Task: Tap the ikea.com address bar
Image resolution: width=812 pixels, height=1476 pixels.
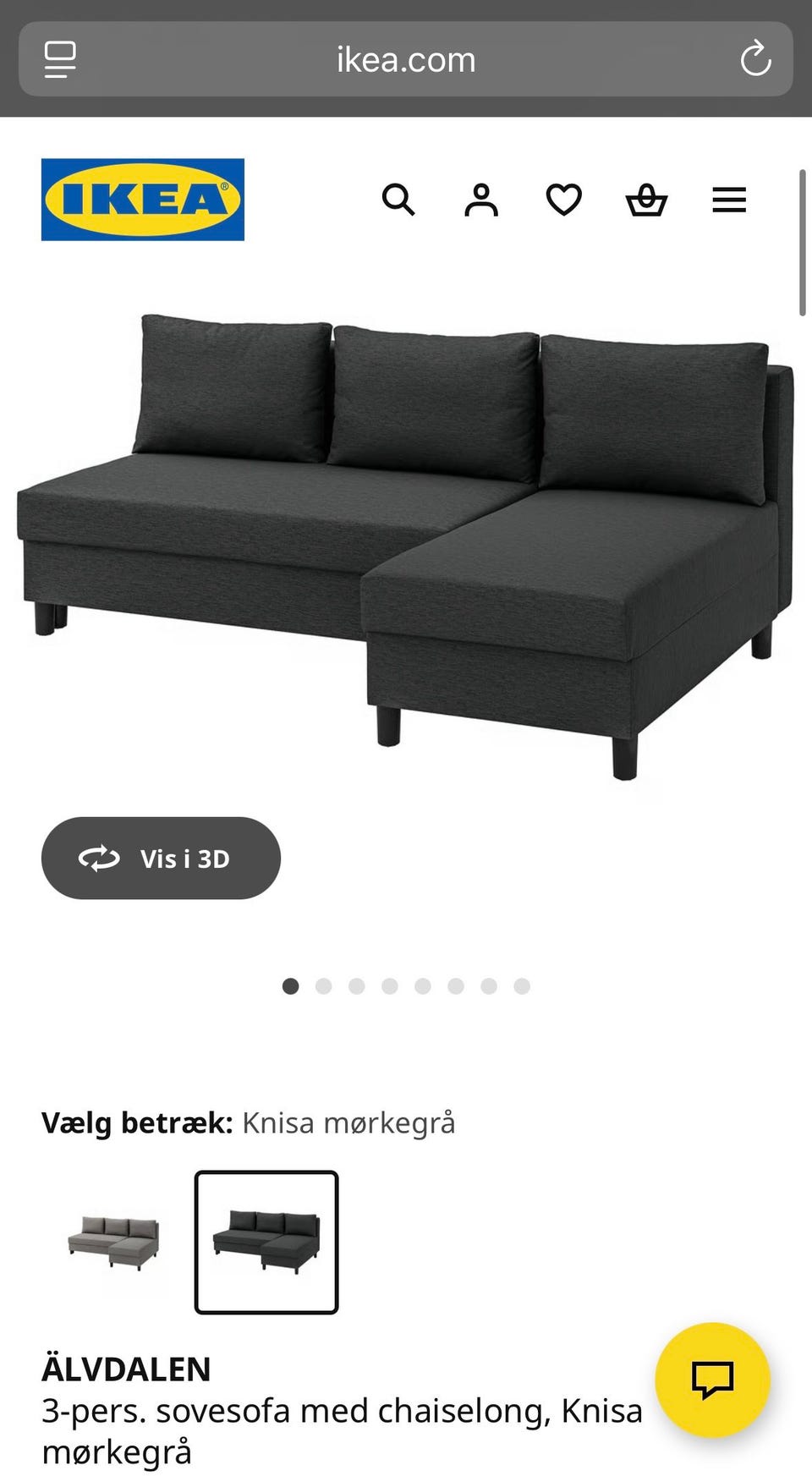Action: point(404,59)
